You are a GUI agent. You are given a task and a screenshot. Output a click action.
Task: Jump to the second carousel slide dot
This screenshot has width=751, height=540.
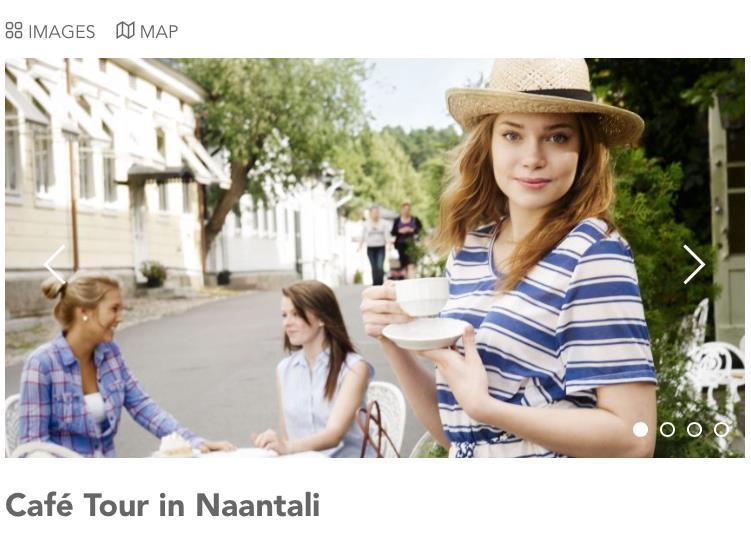(x=668, y=429)
